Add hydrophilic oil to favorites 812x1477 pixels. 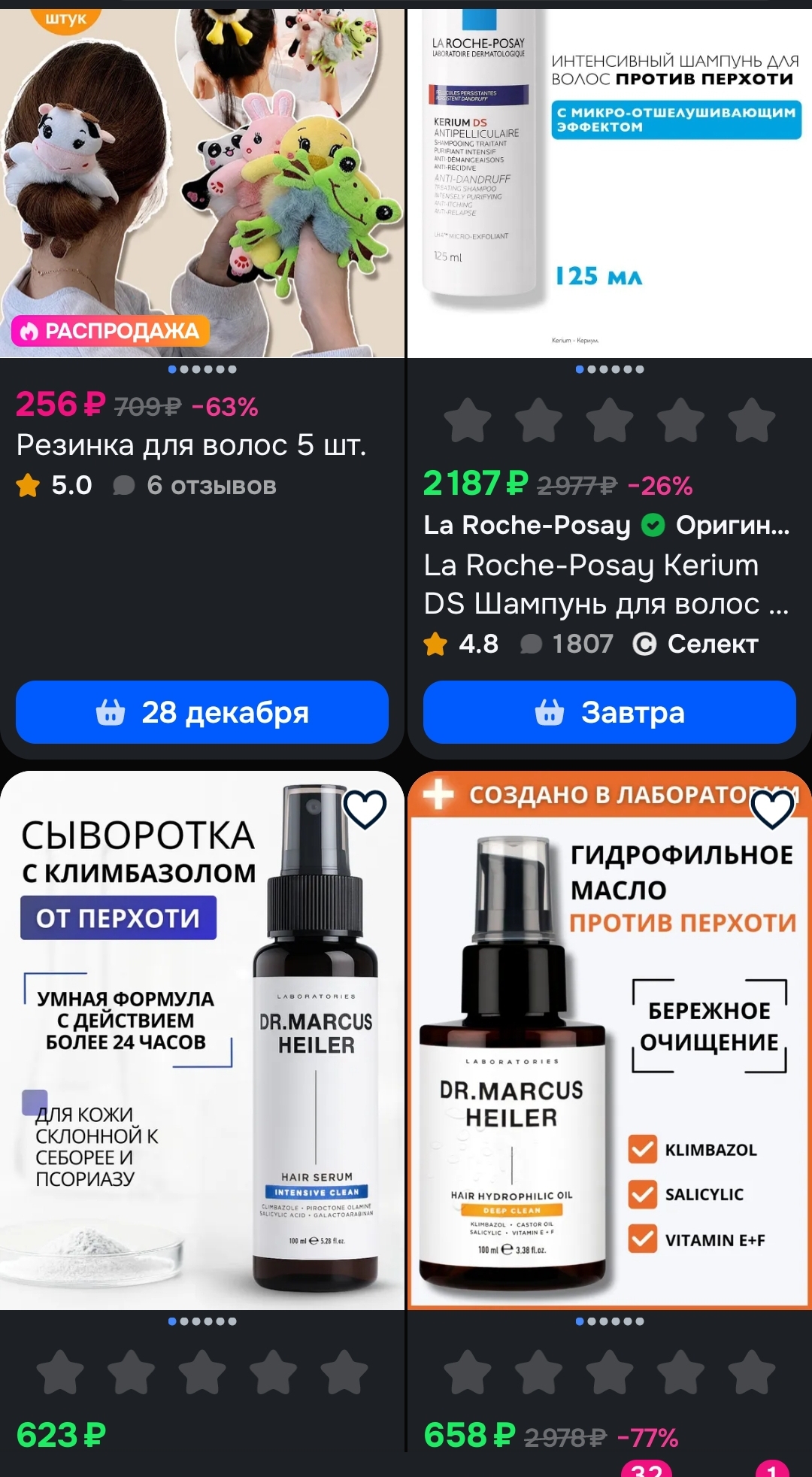tap(772, 809)
